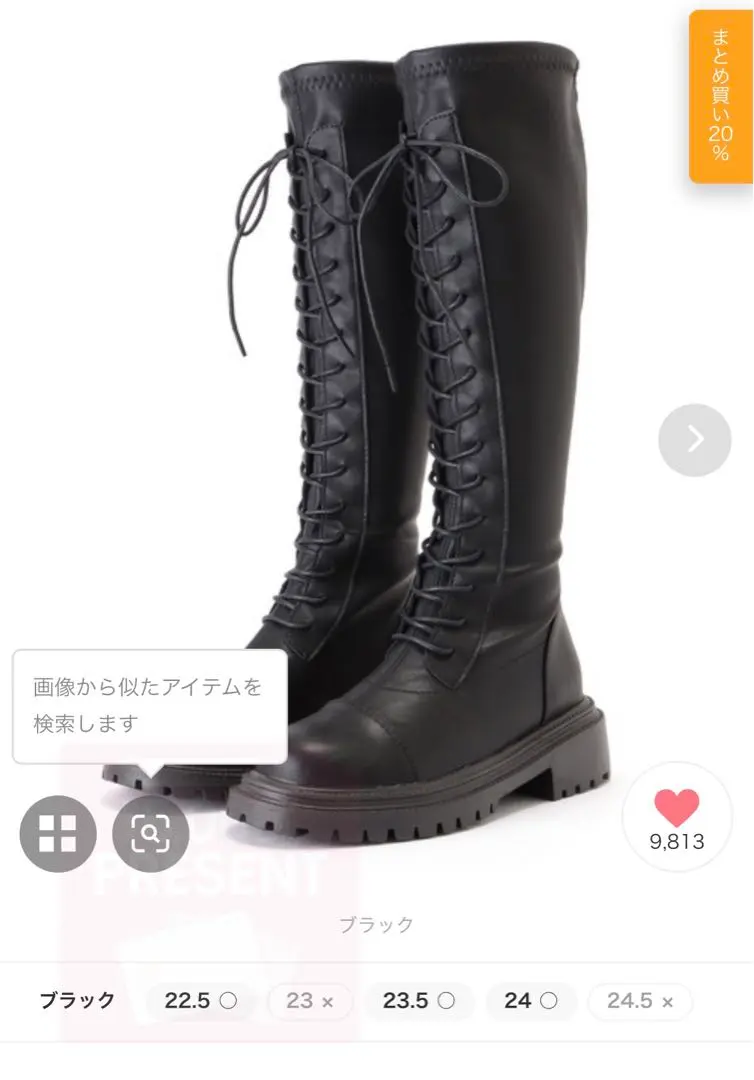Tap the sold-out size 24.5 chip

[640, 1001]
